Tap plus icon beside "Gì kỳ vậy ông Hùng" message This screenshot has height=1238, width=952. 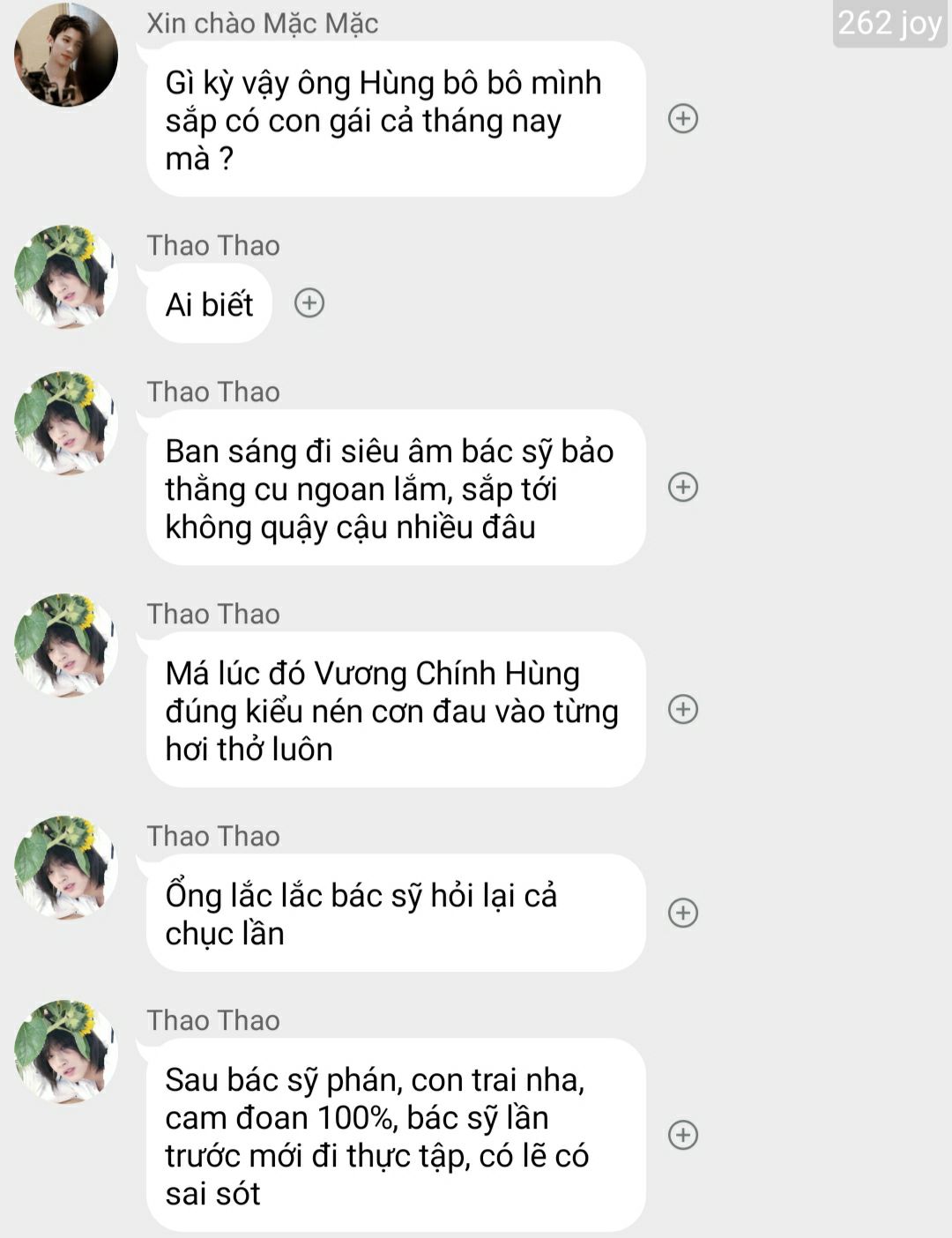click(x=683, y=118)
